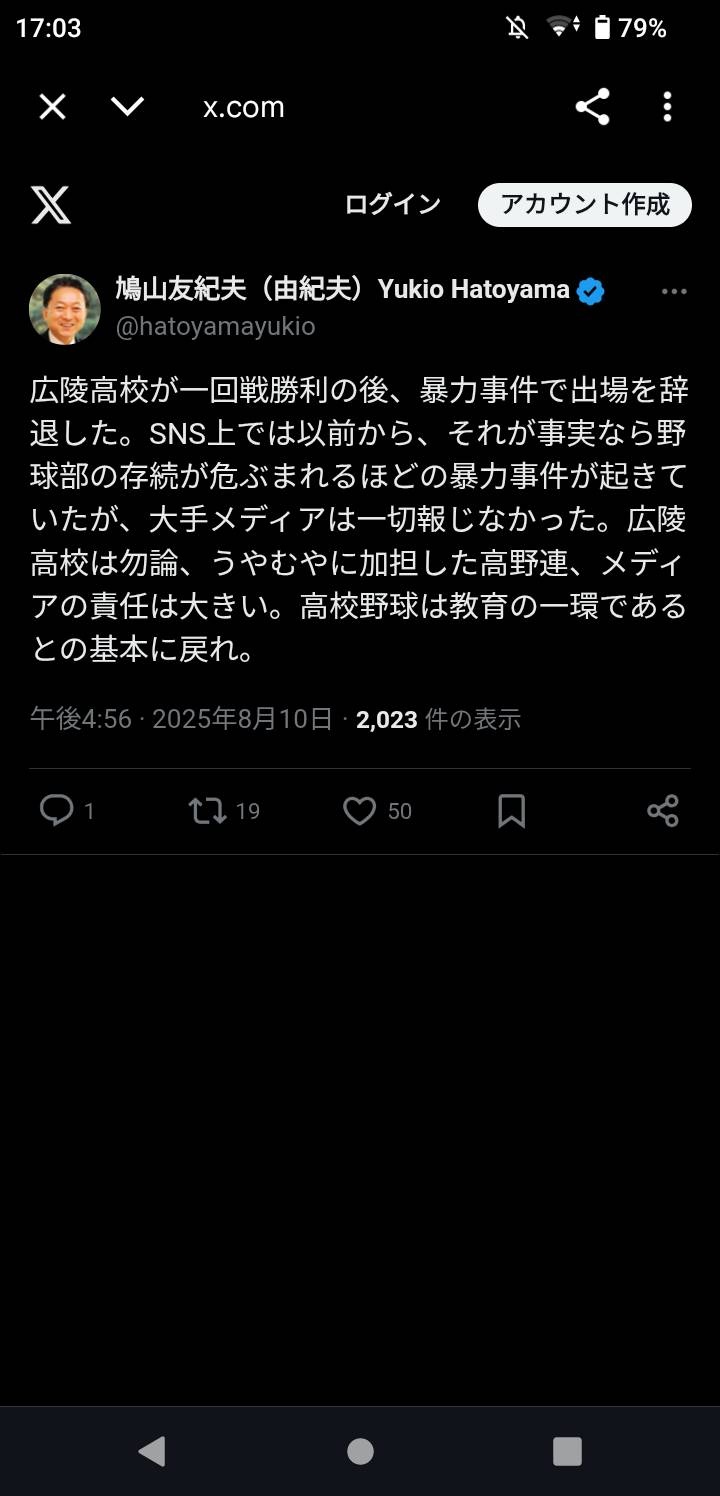Tap the system back button
This screenshot has height=1496, width=720.
(x=152, y=1451)
